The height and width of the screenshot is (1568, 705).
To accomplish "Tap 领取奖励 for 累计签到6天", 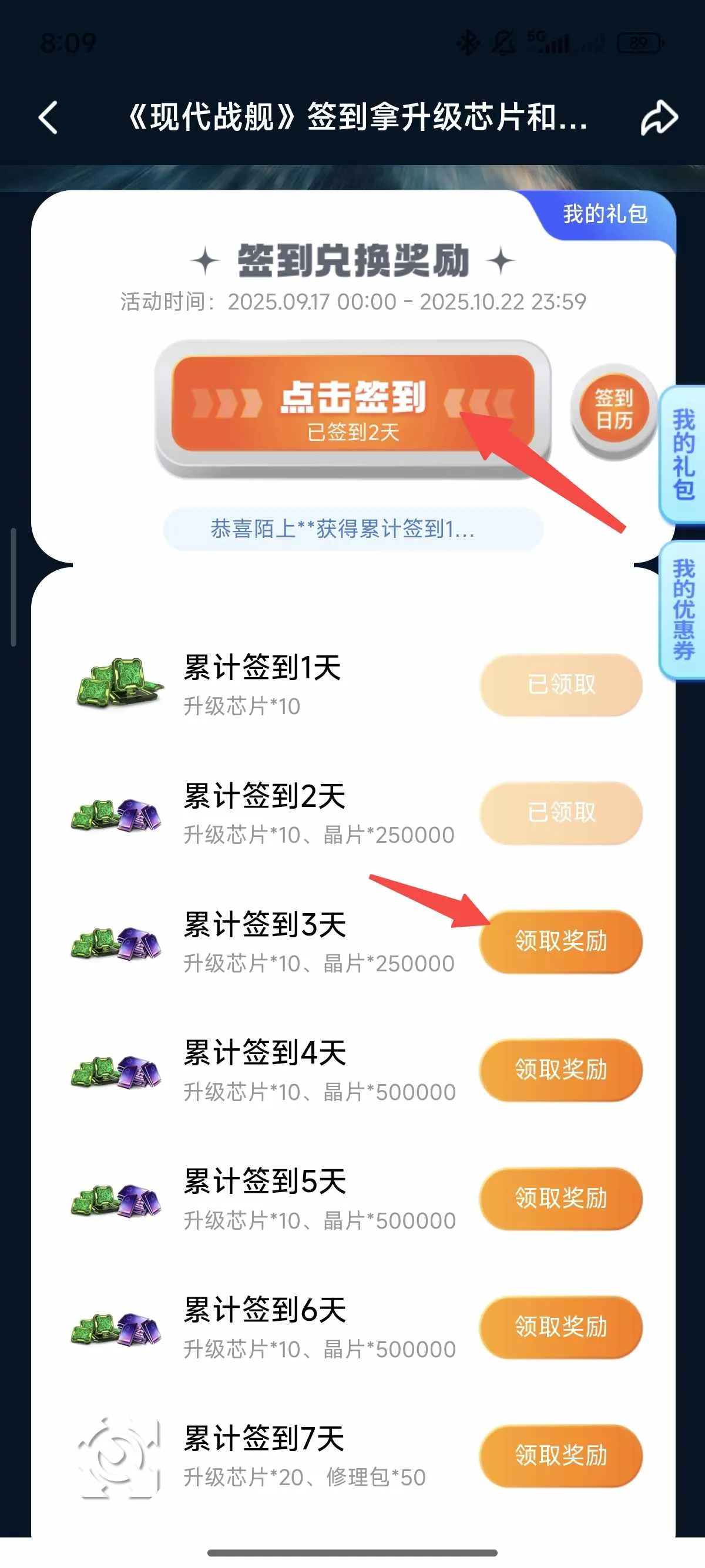I will pos(560,1327).
